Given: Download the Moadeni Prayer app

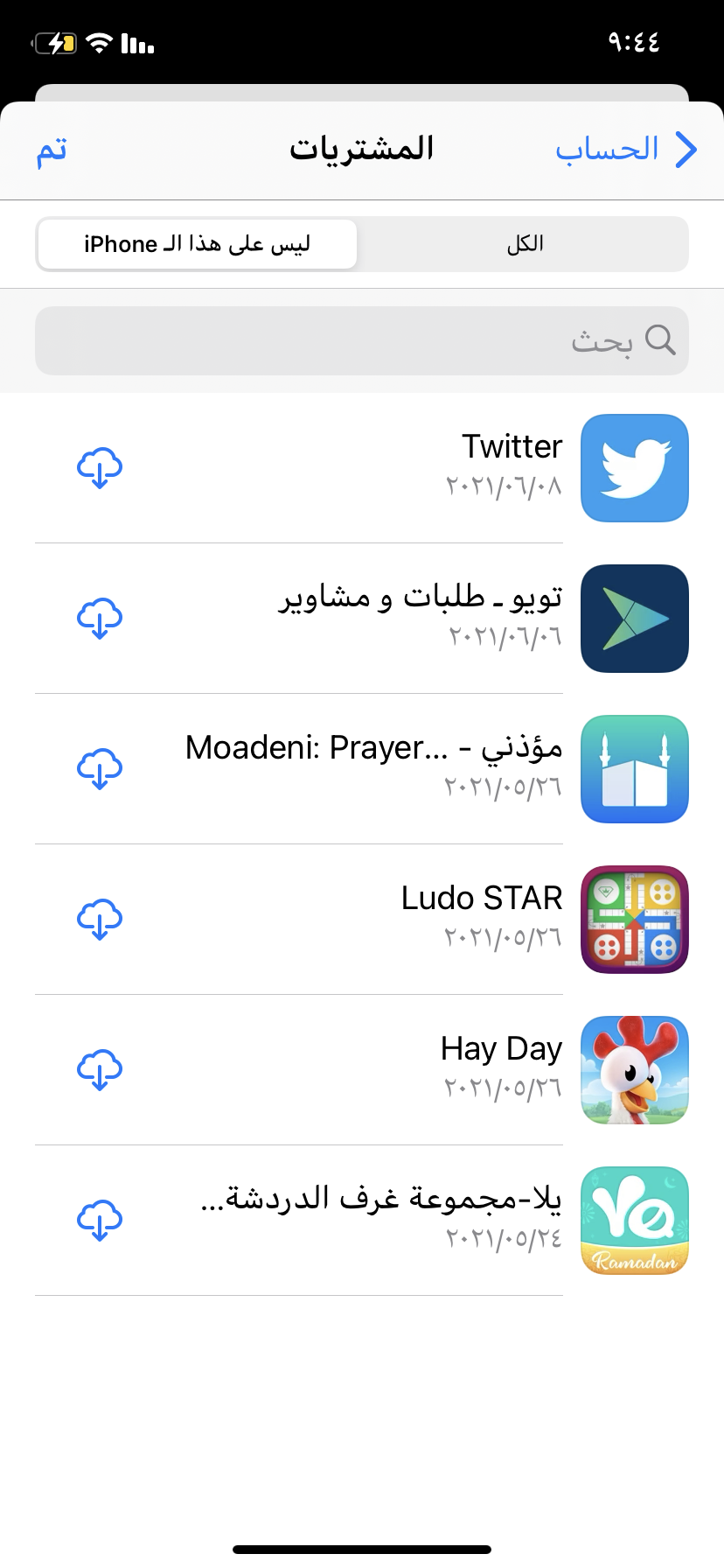Looking at the screenshot, I should point(100,768).
